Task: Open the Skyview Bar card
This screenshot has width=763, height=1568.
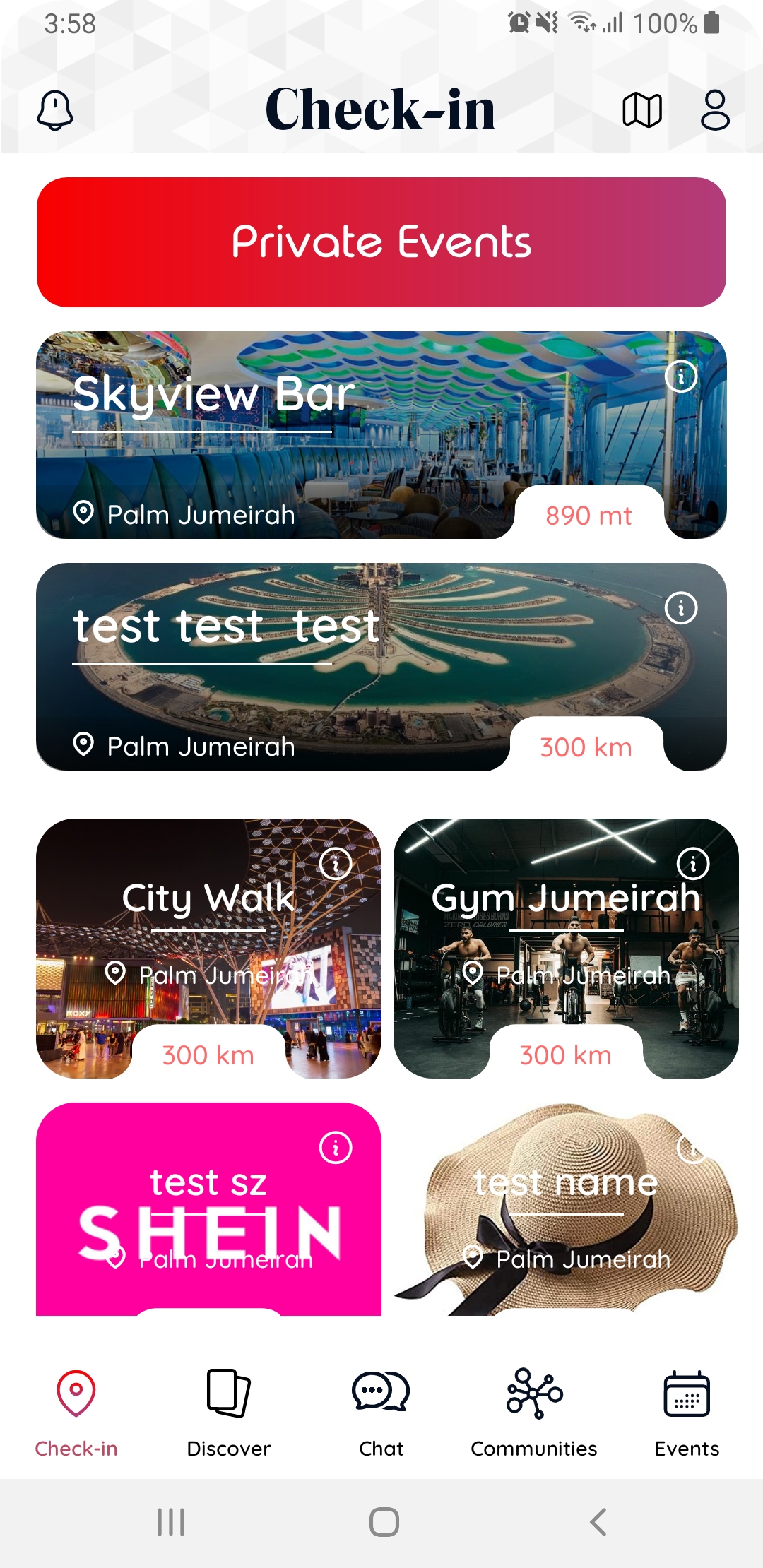Action: (x=381, y=435)
